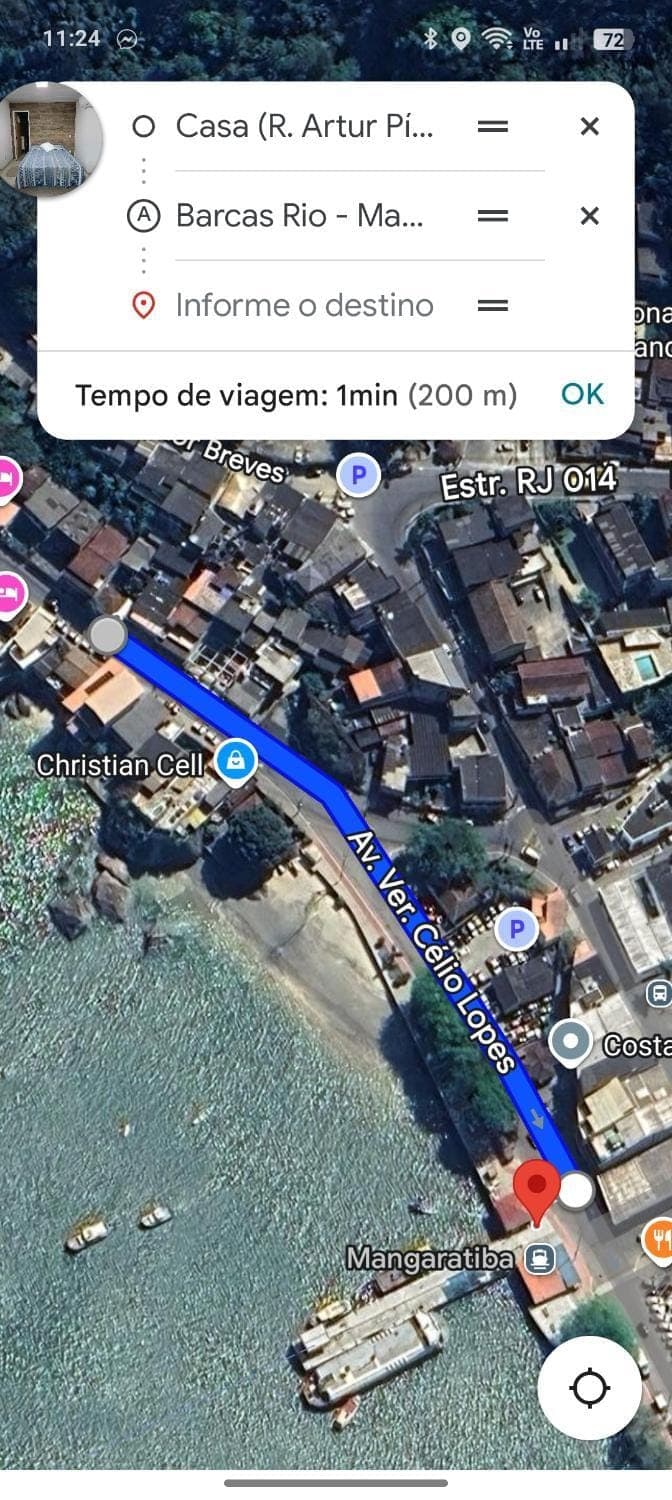Viewport: 672px width, 1500px height.
Task: Select the parking marker near Estr. RJ 014
Action: pyautogui.click(x=358, y=474)
